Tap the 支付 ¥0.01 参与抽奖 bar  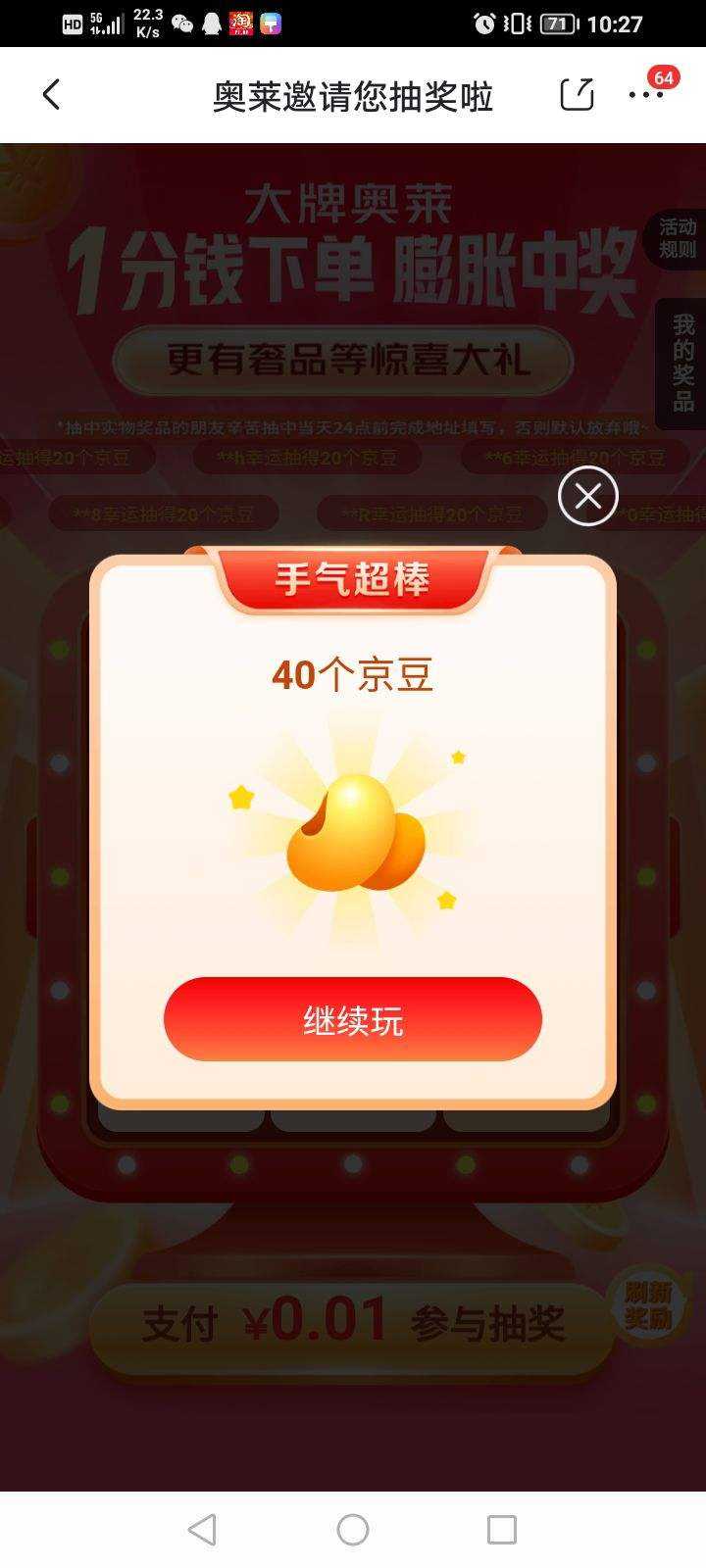pyautogui.click(x=353, y=1323)
